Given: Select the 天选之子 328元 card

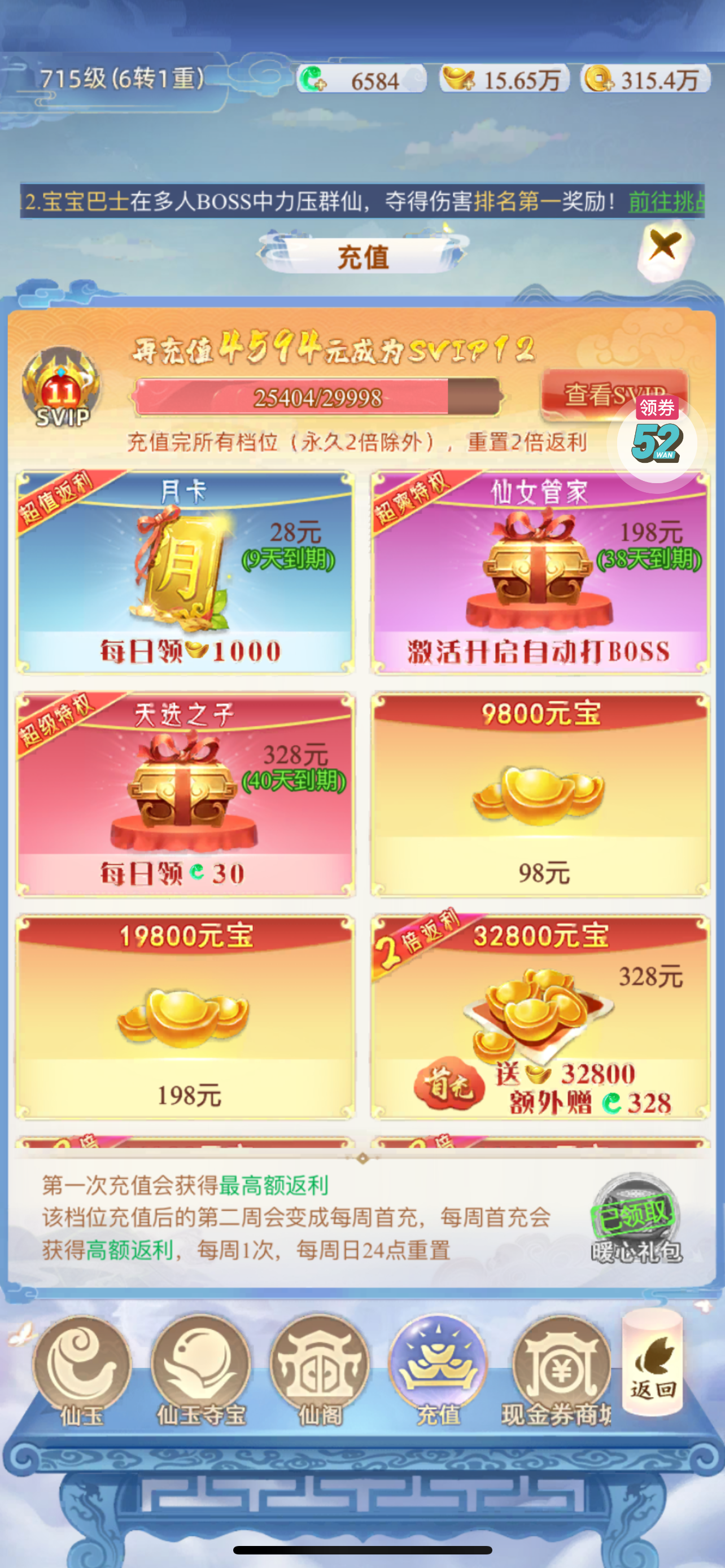Looking at the screenshot, I should click(185, 794).
